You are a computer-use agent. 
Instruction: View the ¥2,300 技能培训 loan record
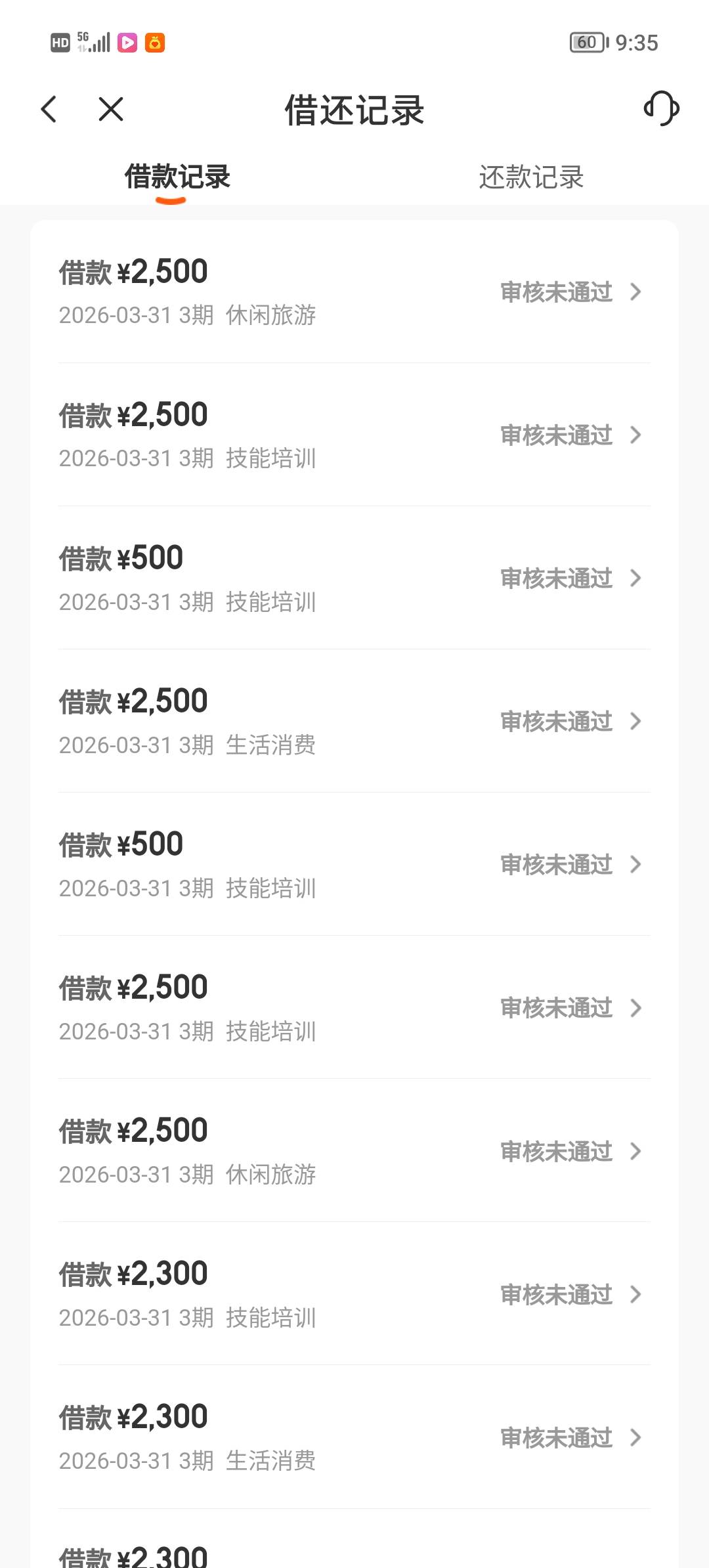[354, 1294]
